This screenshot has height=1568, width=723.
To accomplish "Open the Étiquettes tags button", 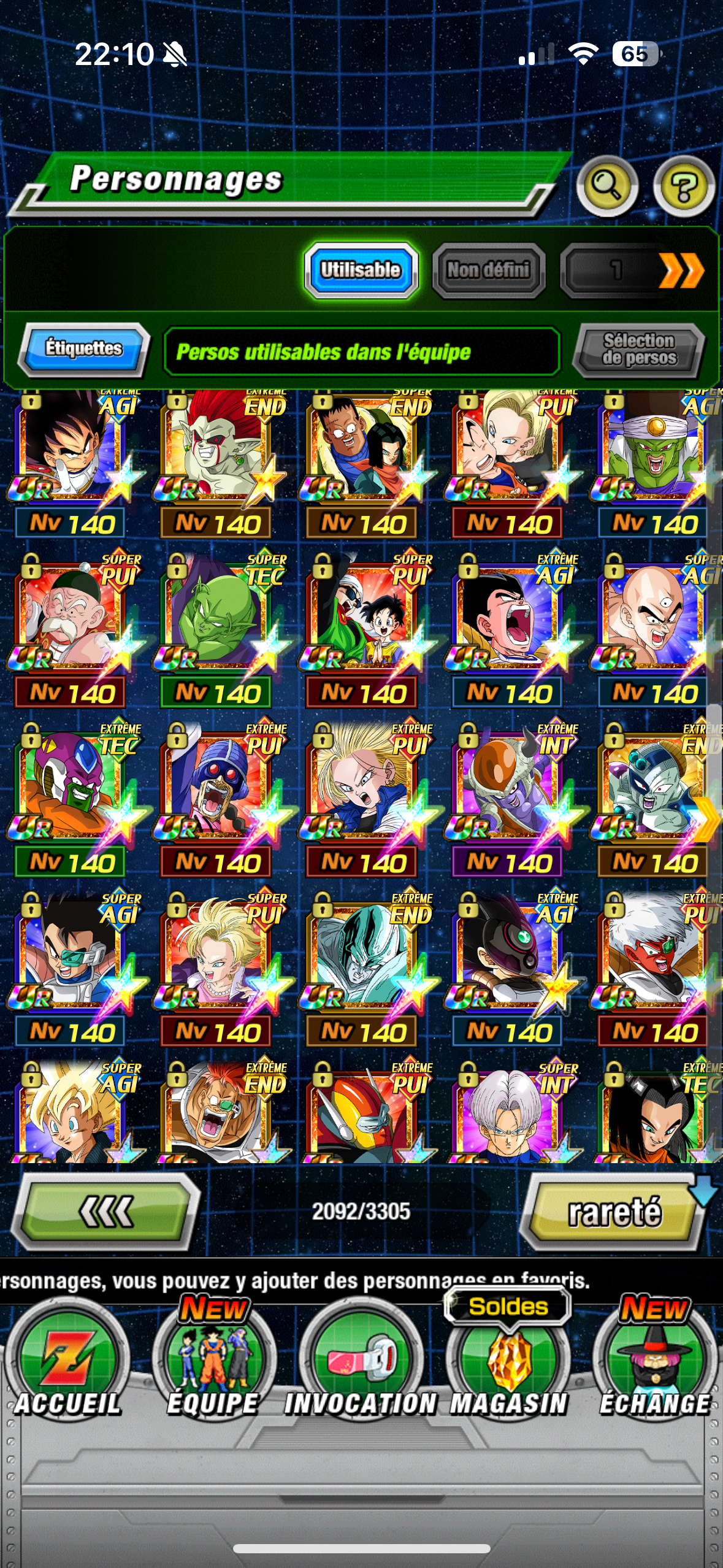I will pos(84,348).
